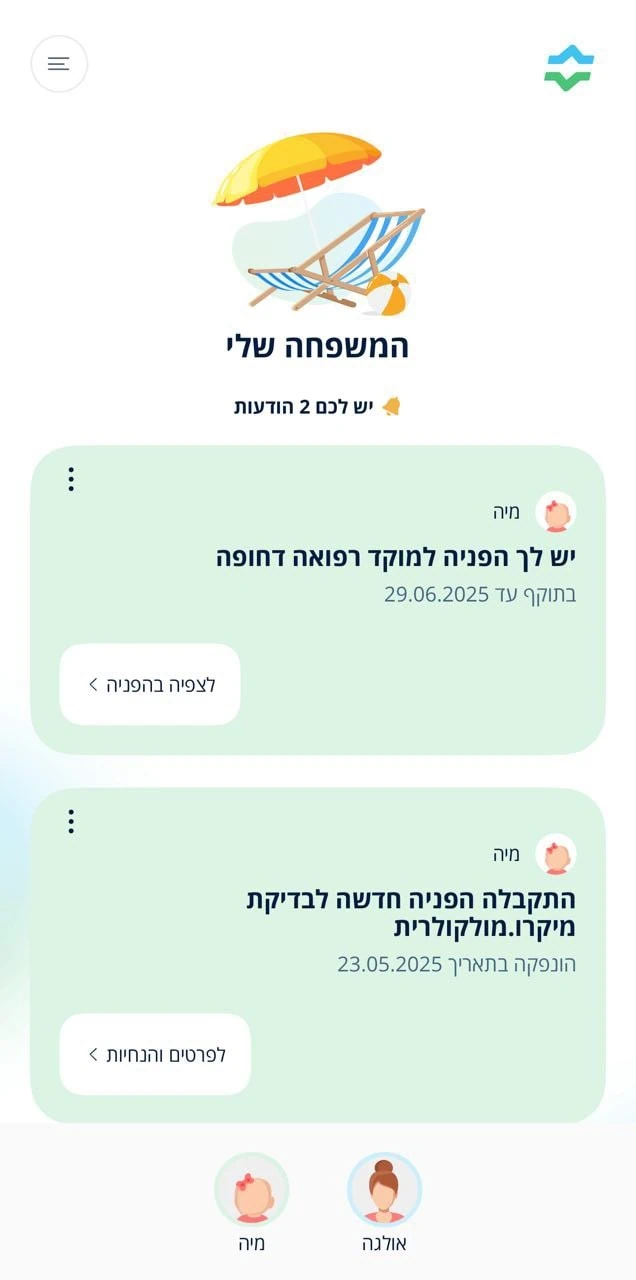636x1280 pixels.
Task: Tap 'לצפיה בהפניה' to view the referral
Action: [150, 685]
